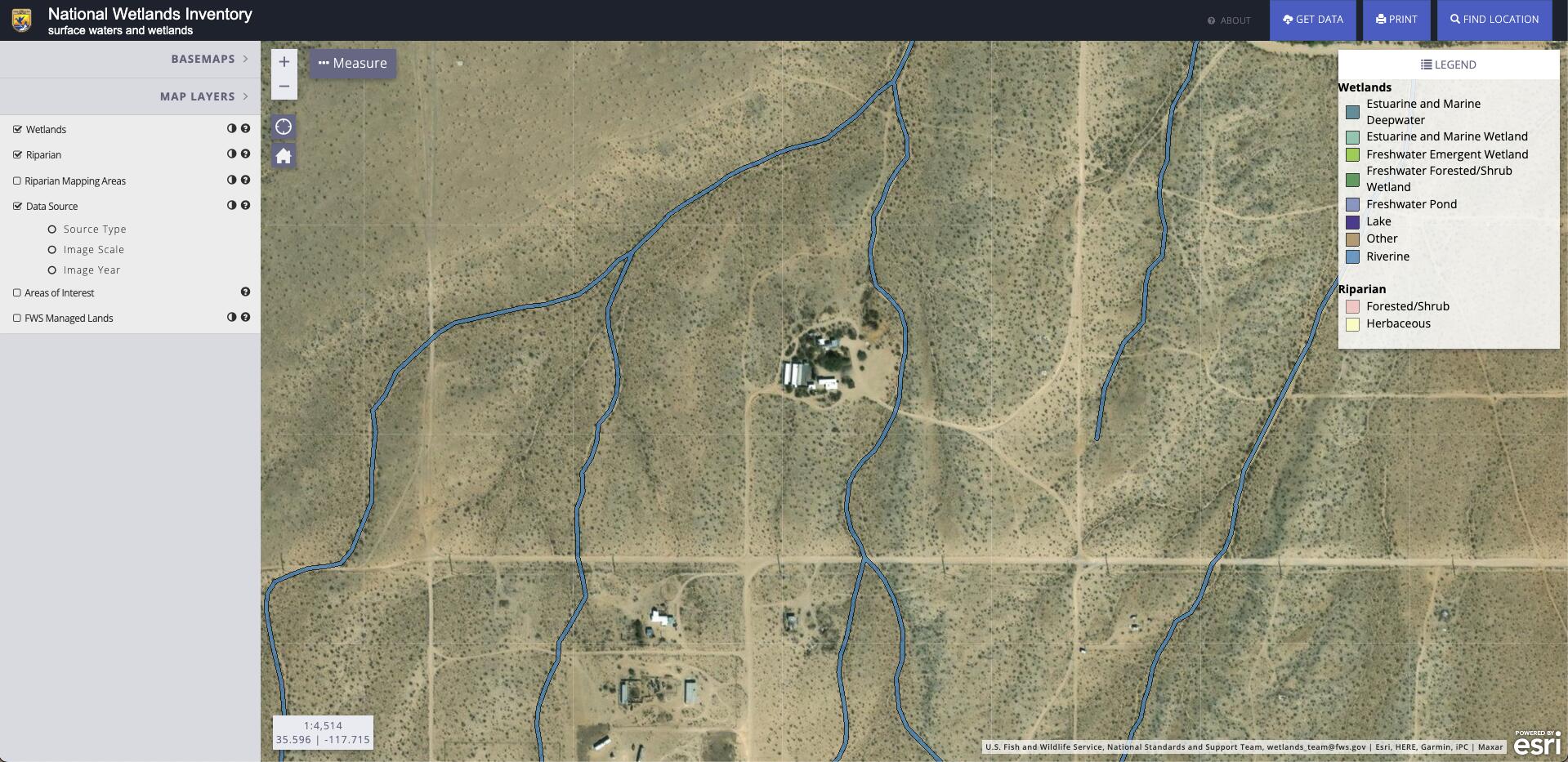The width and height of the screenshot is (1568, 762).
Task: Enable the FWS Managed Lands layer
Action: 17,318
